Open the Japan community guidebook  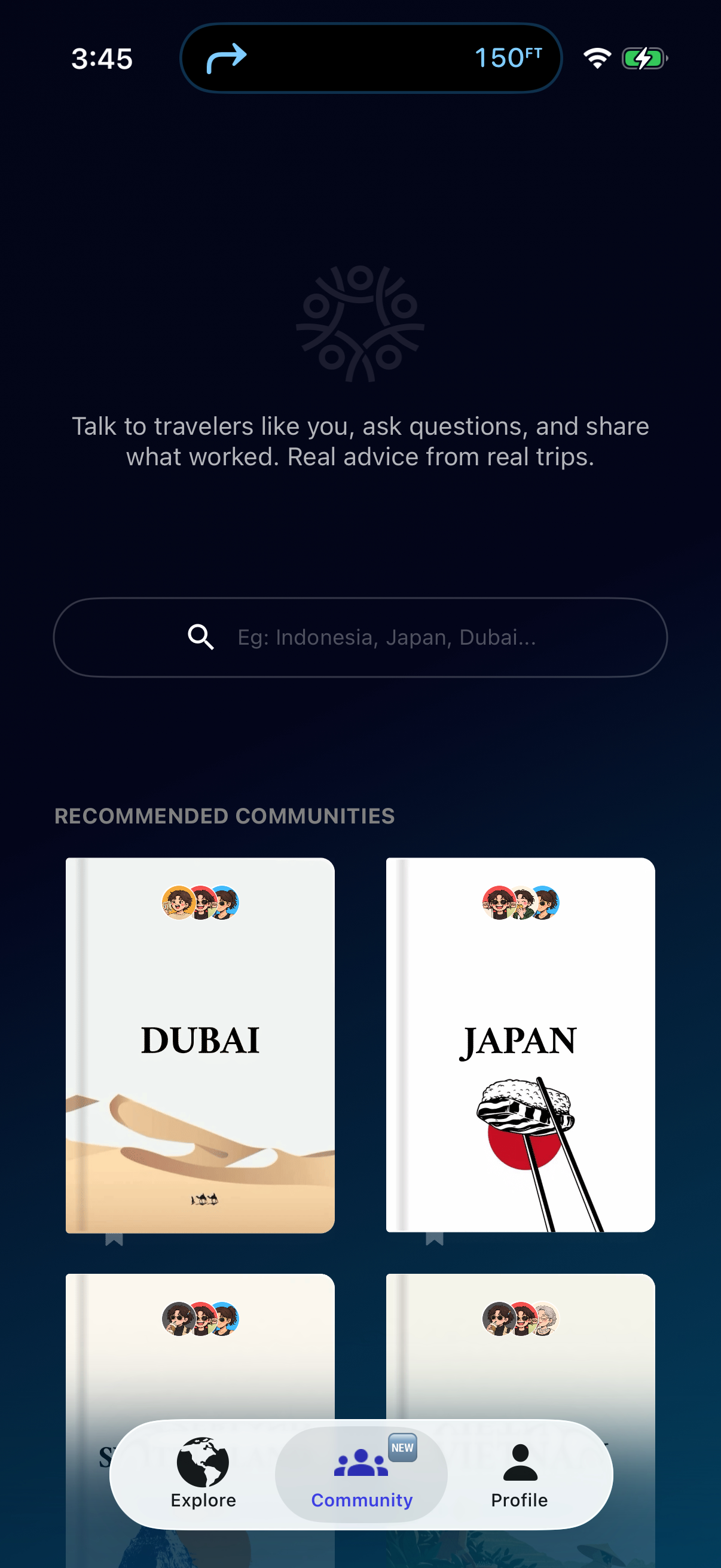520,1044
